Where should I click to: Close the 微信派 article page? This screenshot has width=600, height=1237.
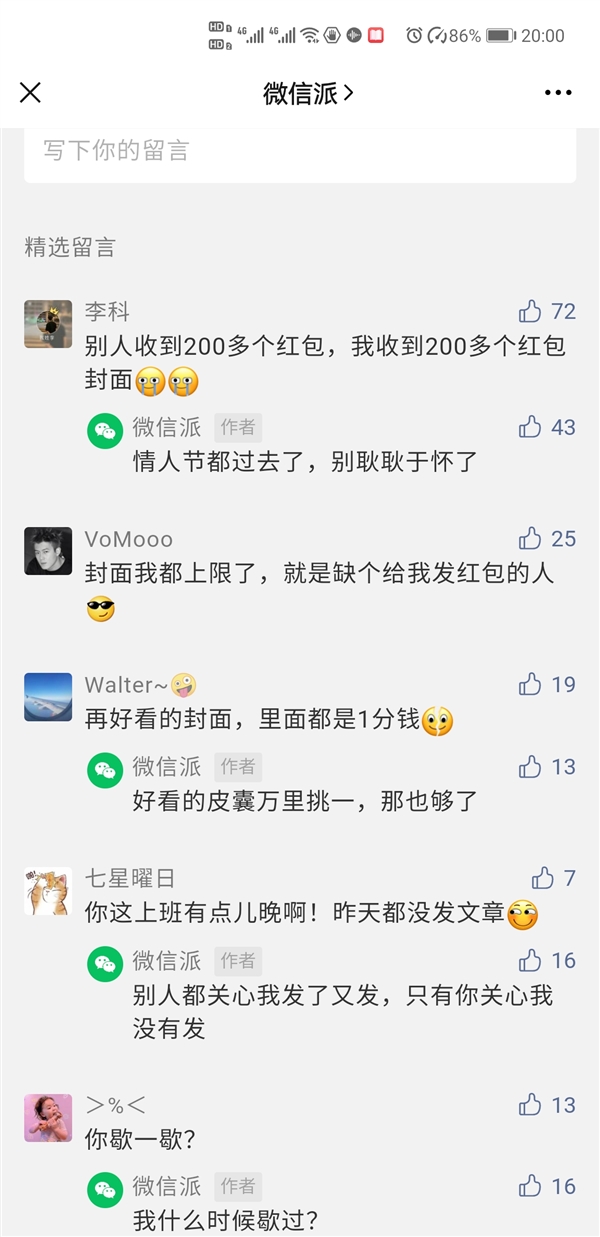coord(31,93)
